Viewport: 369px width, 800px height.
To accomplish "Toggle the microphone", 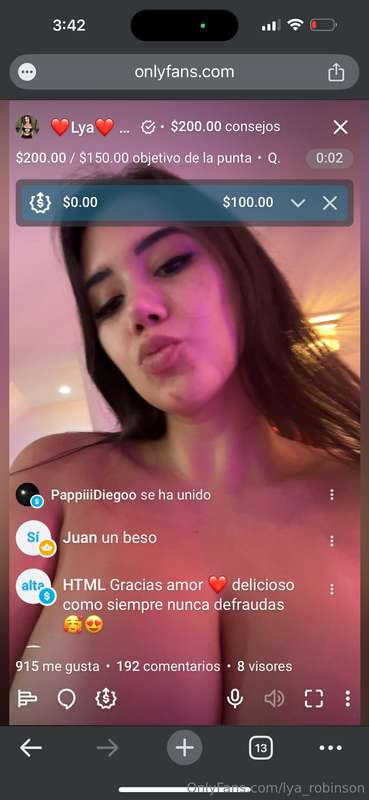I will [235, 698].
